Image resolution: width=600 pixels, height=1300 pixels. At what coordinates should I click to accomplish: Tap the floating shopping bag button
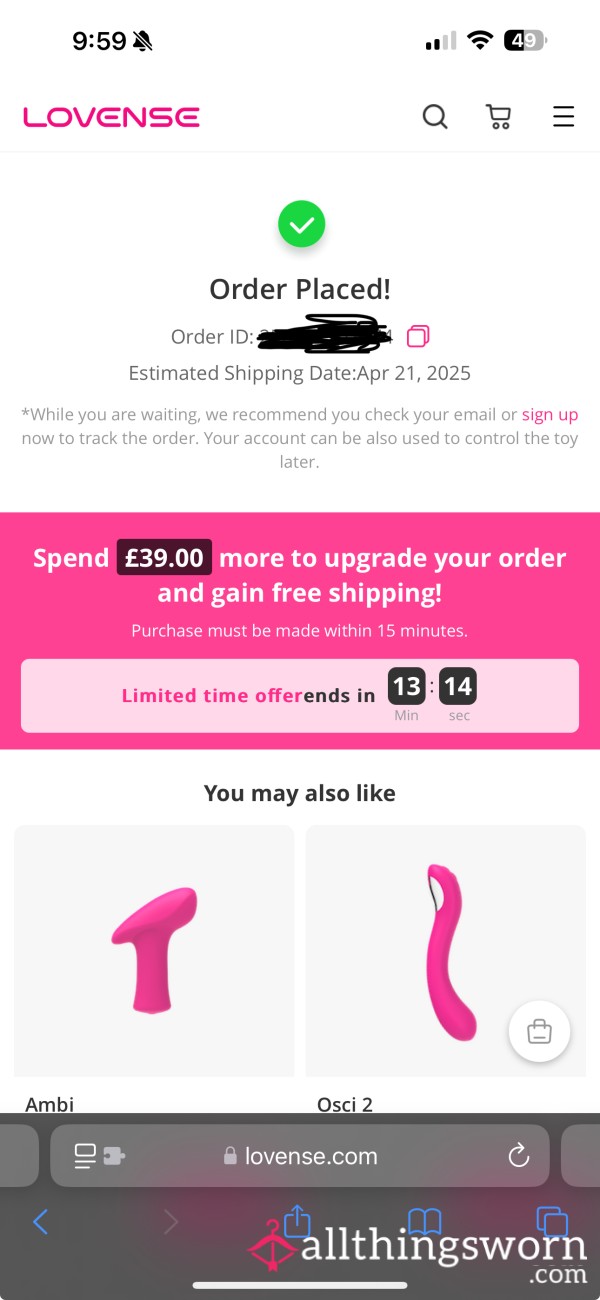tap(539, 1030)
